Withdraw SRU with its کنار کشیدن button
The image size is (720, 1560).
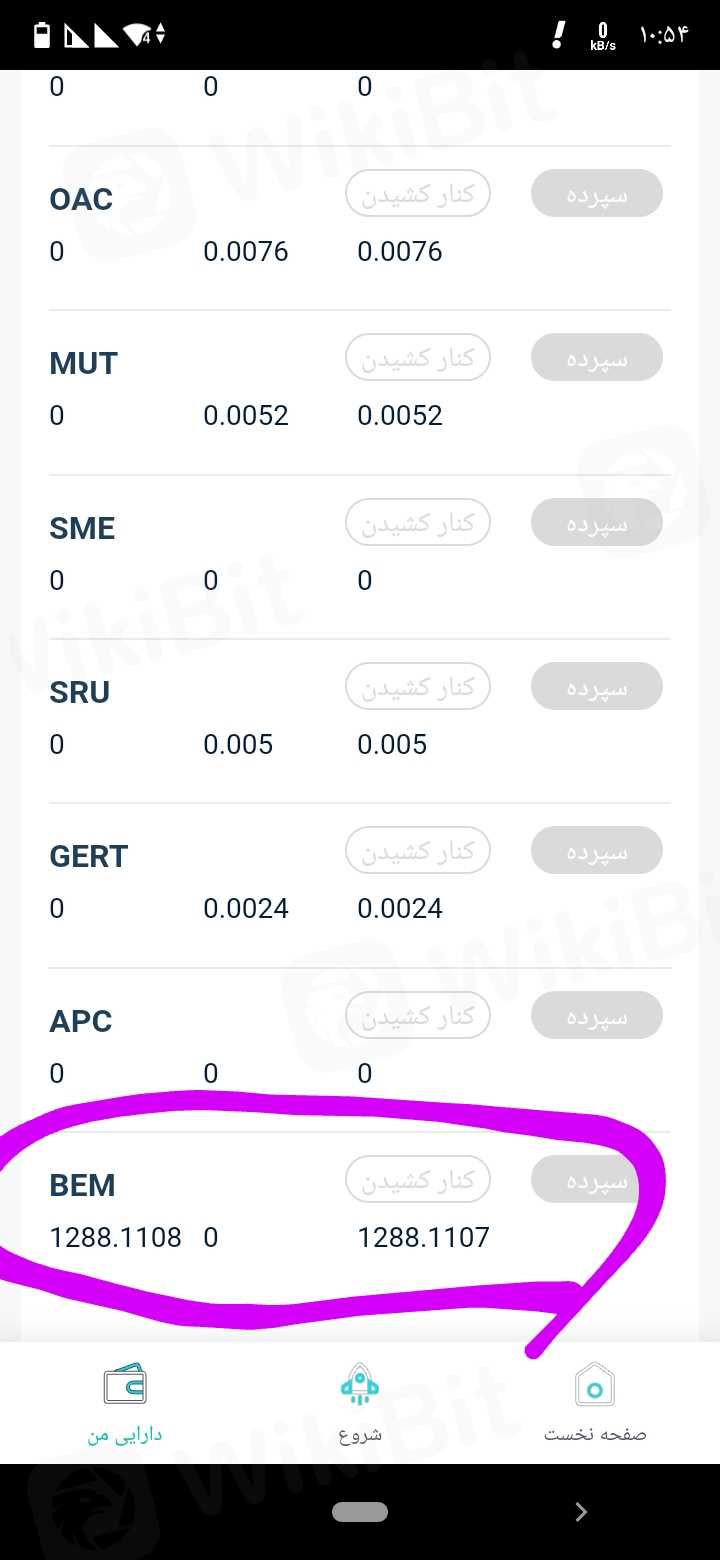pos(418,686)
